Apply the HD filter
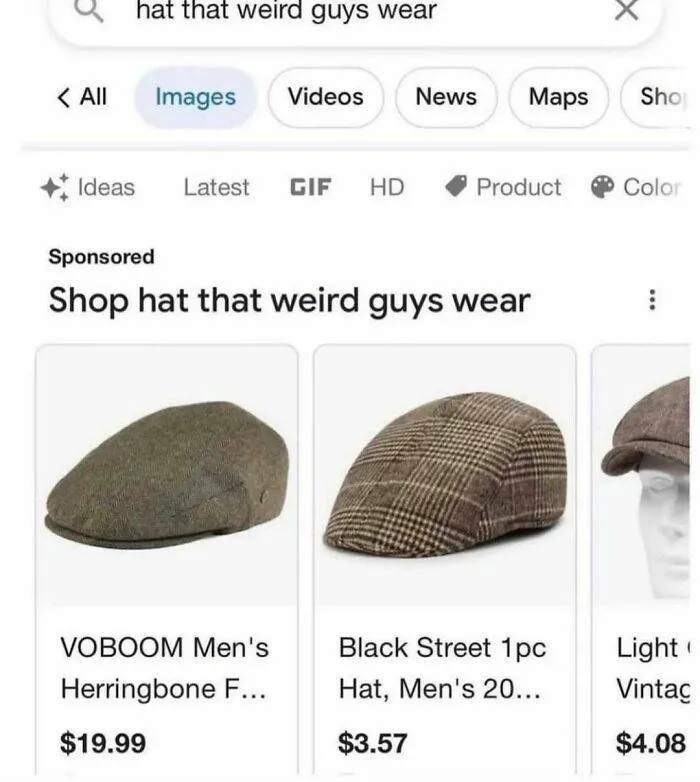 coord(387,187)
